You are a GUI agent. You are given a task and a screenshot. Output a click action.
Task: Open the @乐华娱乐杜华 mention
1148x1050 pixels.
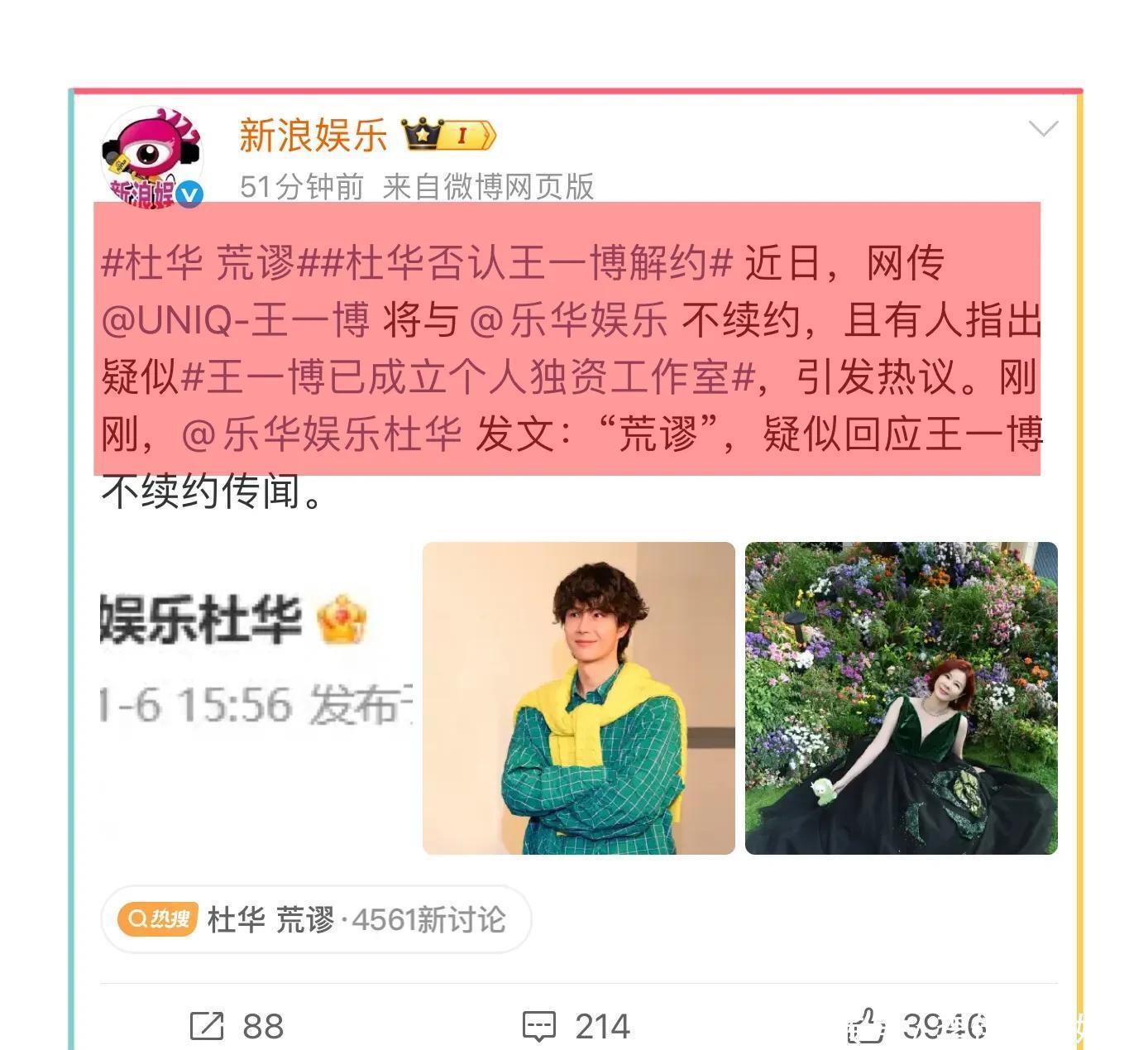(321, 434)
